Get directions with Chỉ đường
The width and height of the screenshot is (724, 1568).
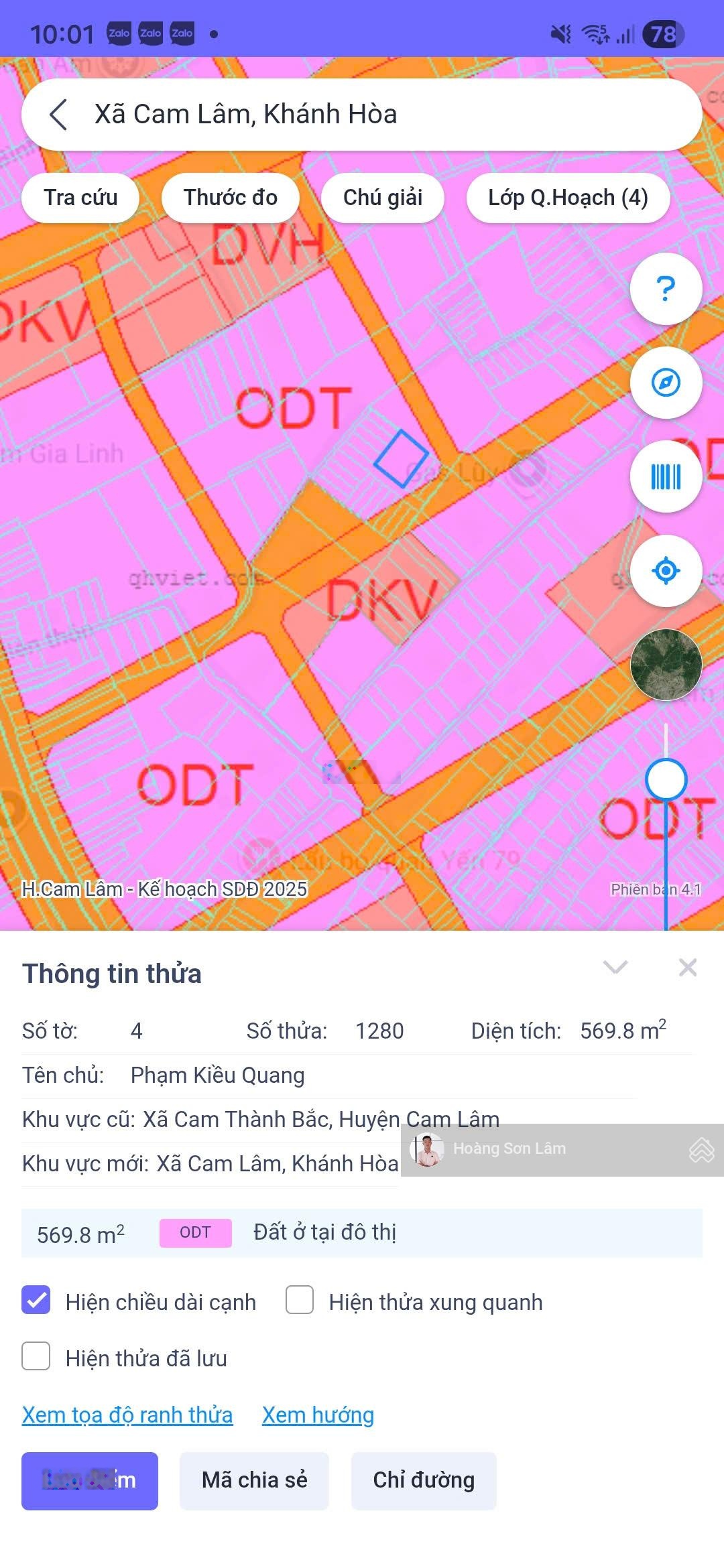[423, 1480]
